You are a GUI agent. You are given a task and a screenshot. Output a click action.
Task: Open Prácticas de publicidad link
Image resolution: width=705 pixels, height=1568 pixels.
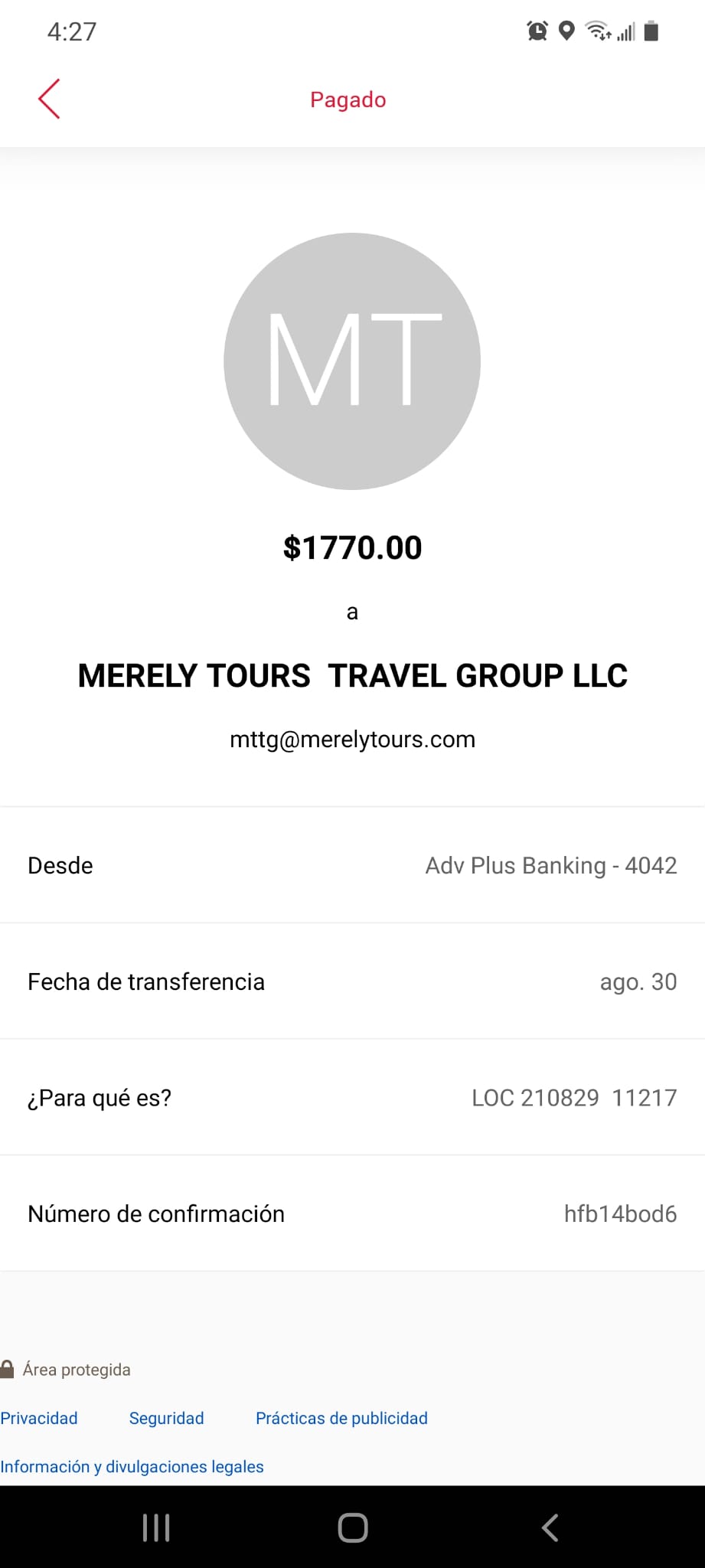(341, 1418)
